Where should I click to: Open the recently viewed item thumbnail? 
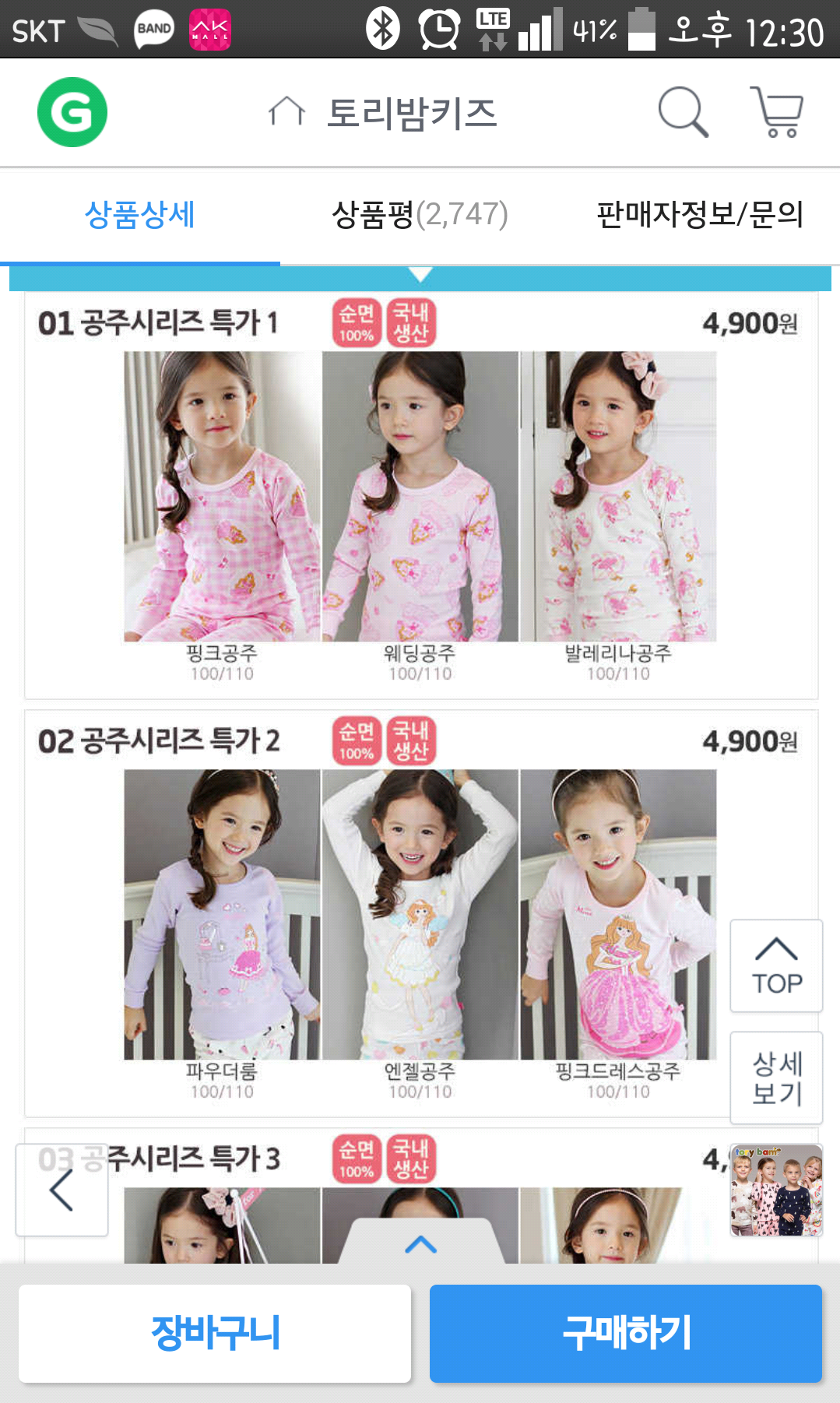(776, 1190)
